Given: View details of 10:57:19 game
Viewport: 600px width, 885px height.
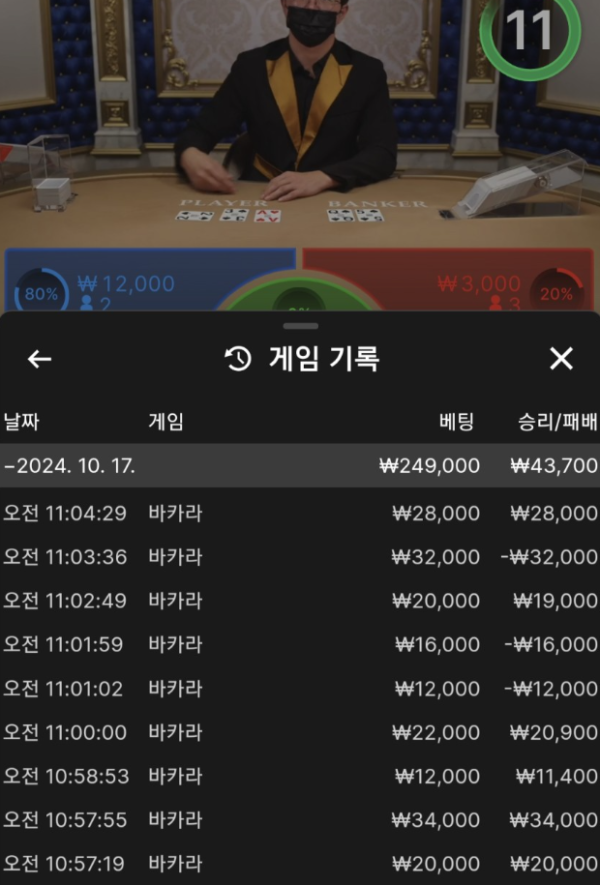Looking at the screenshot, I should 300,863.
